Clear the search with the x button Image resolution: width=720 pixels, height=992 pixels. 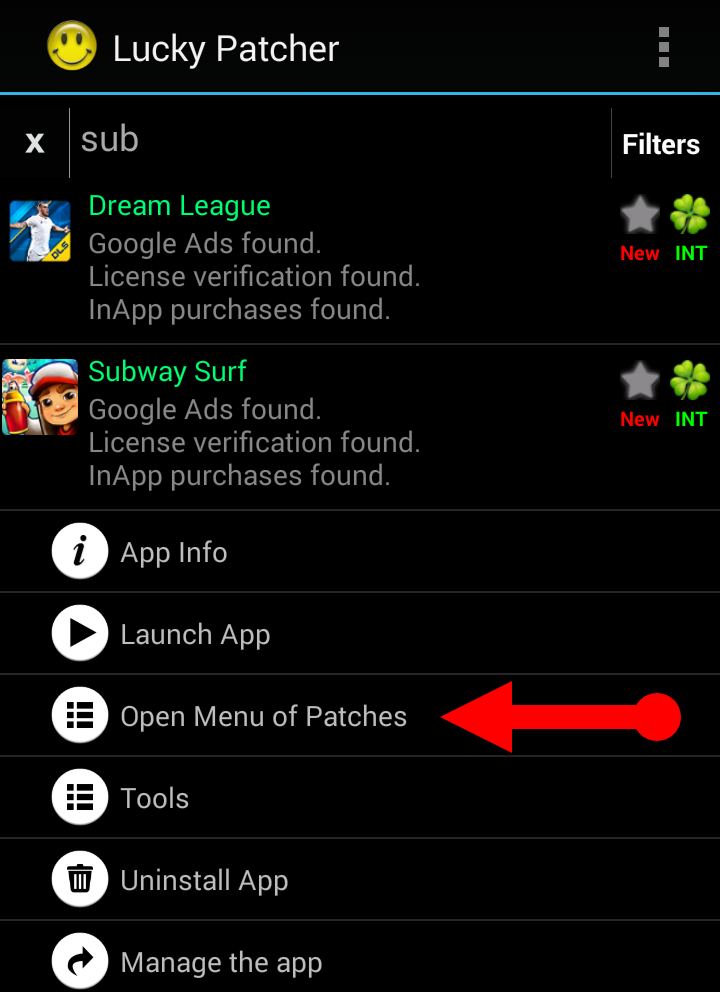click(35, 142)
